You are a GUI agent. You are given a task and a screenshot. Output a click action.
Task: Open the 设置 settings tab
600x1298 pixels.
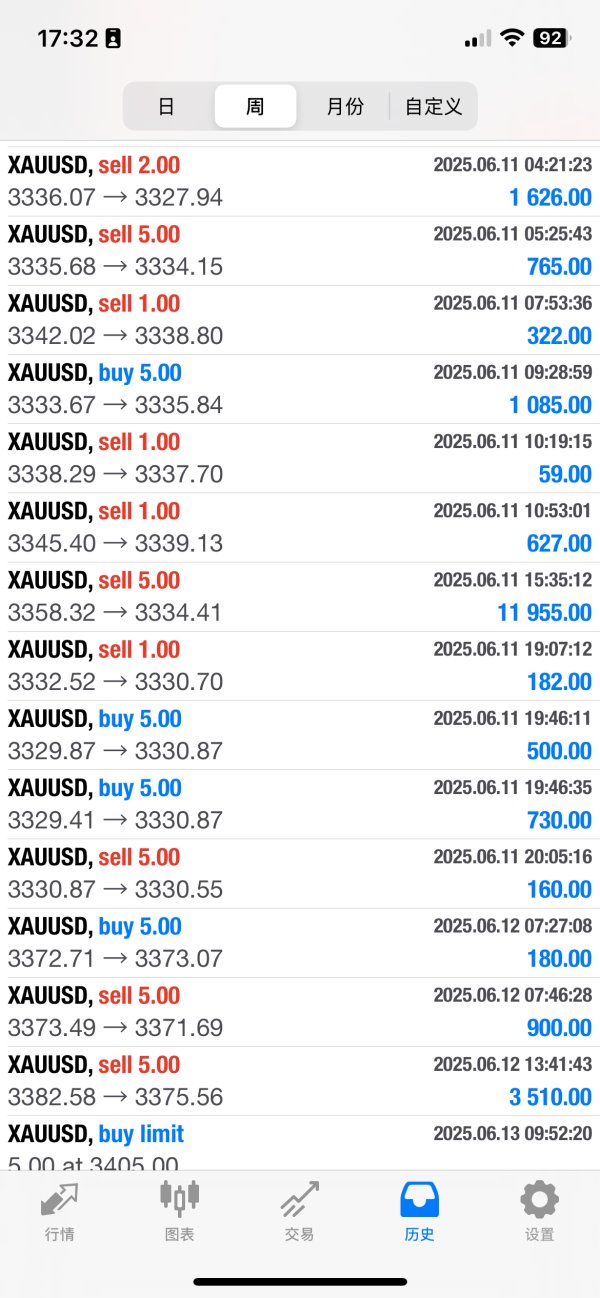click(540, 1211)
